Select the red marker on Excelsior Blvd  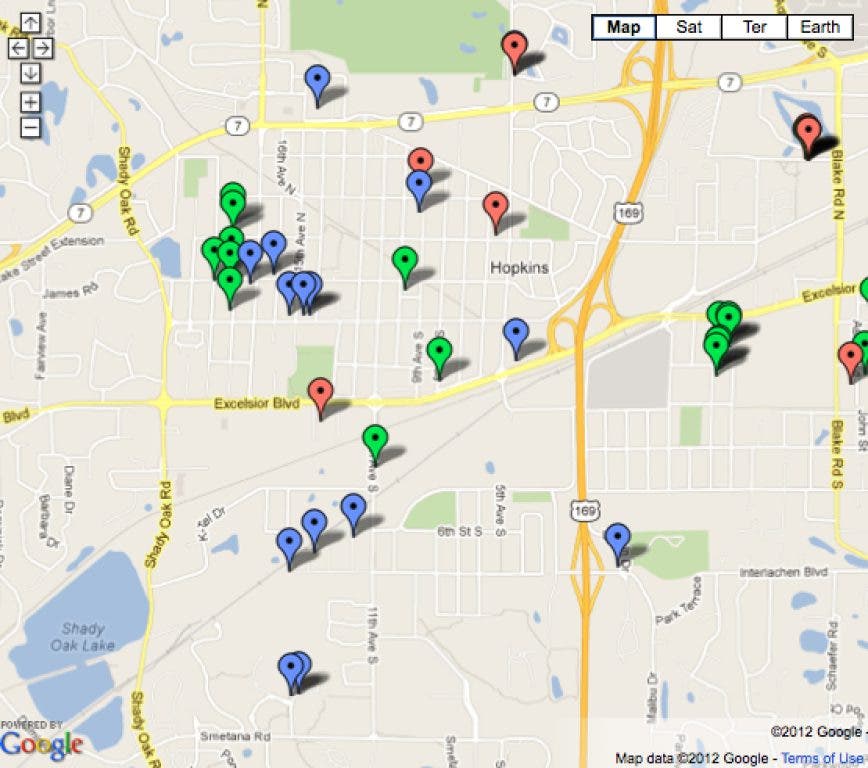pos(320,393)
